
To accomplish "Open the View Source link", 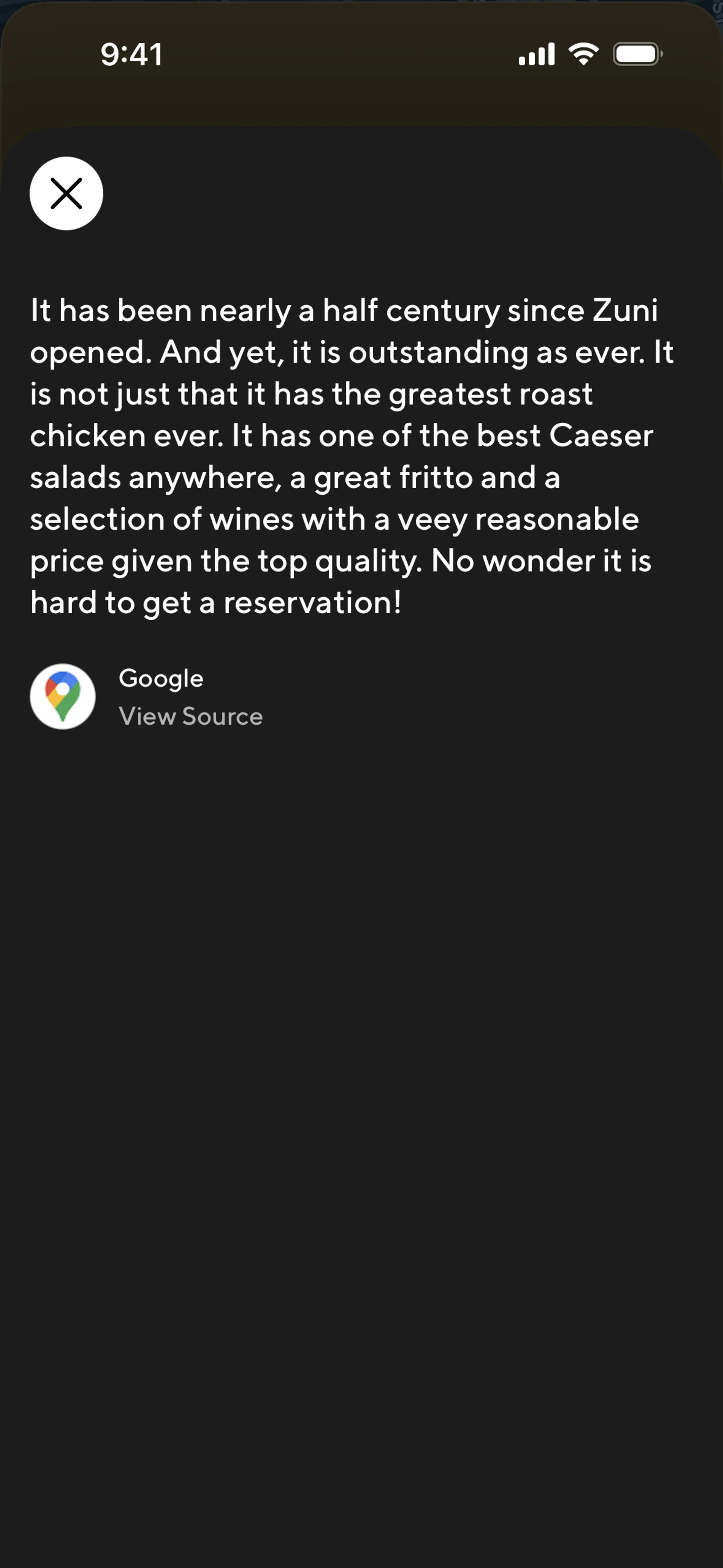I will pyautogui.click(x=191, y=717).
